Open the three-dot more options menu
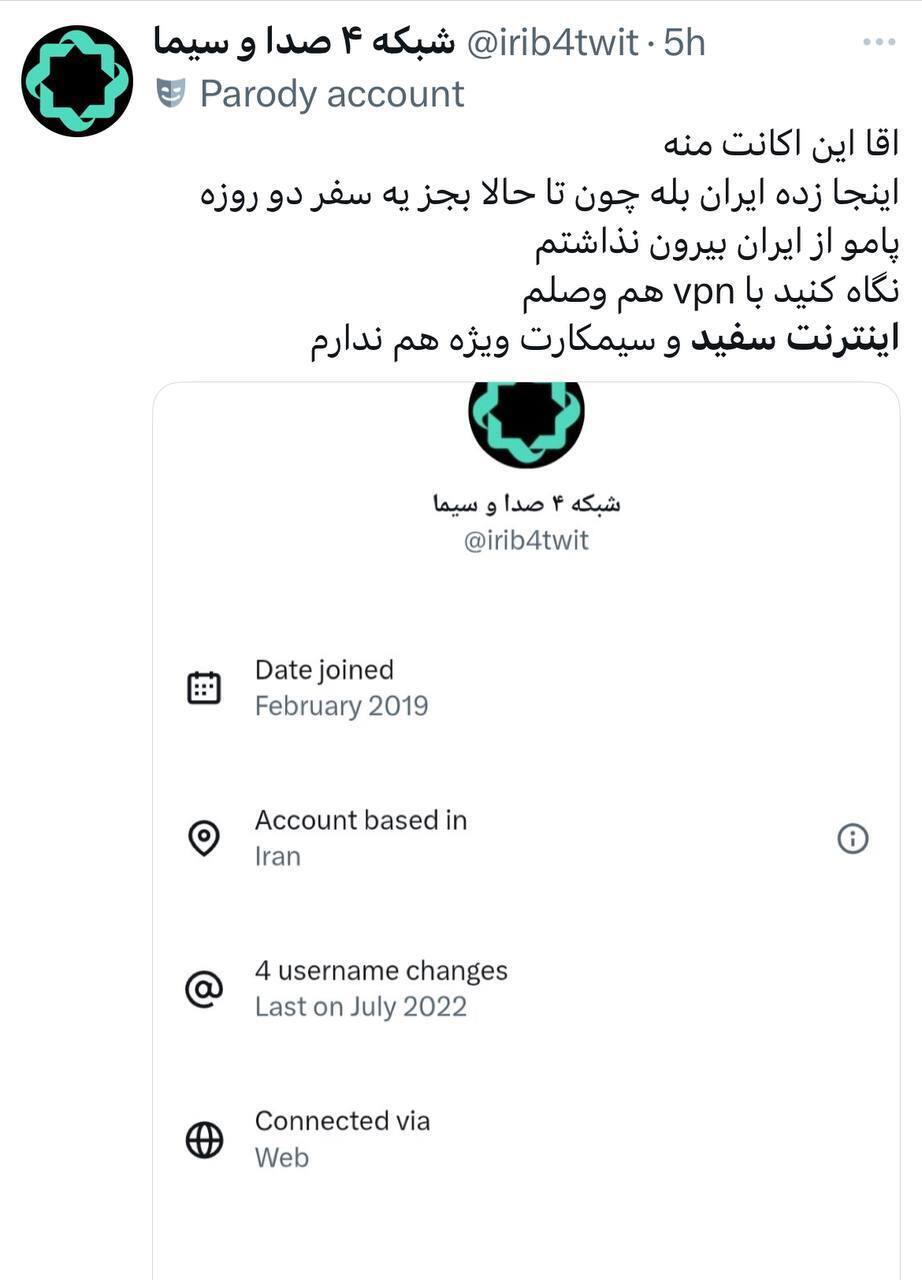The height and width of the screenshot is (1280, 922). click(881, 40)
